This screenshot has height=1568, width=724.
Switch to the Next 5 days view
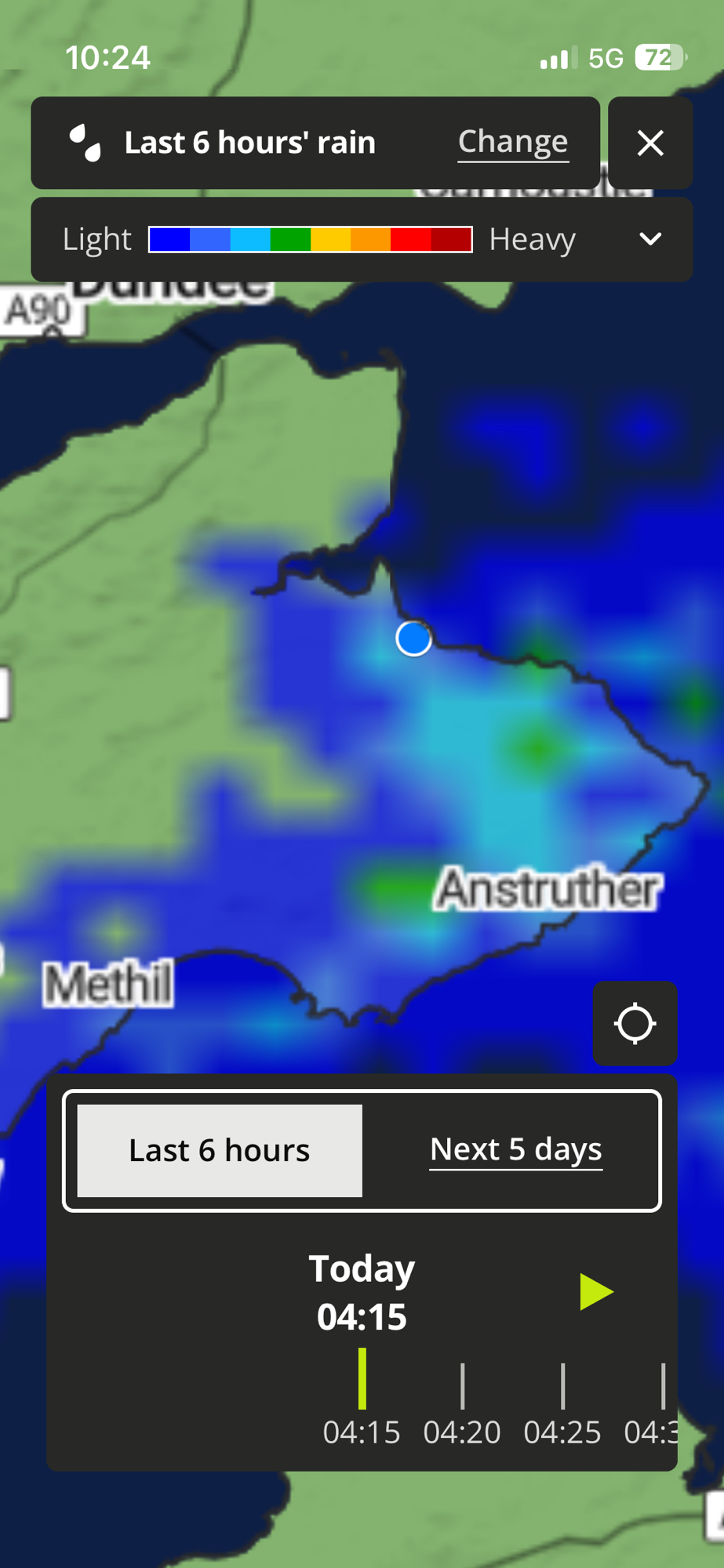coord(515,1150)
